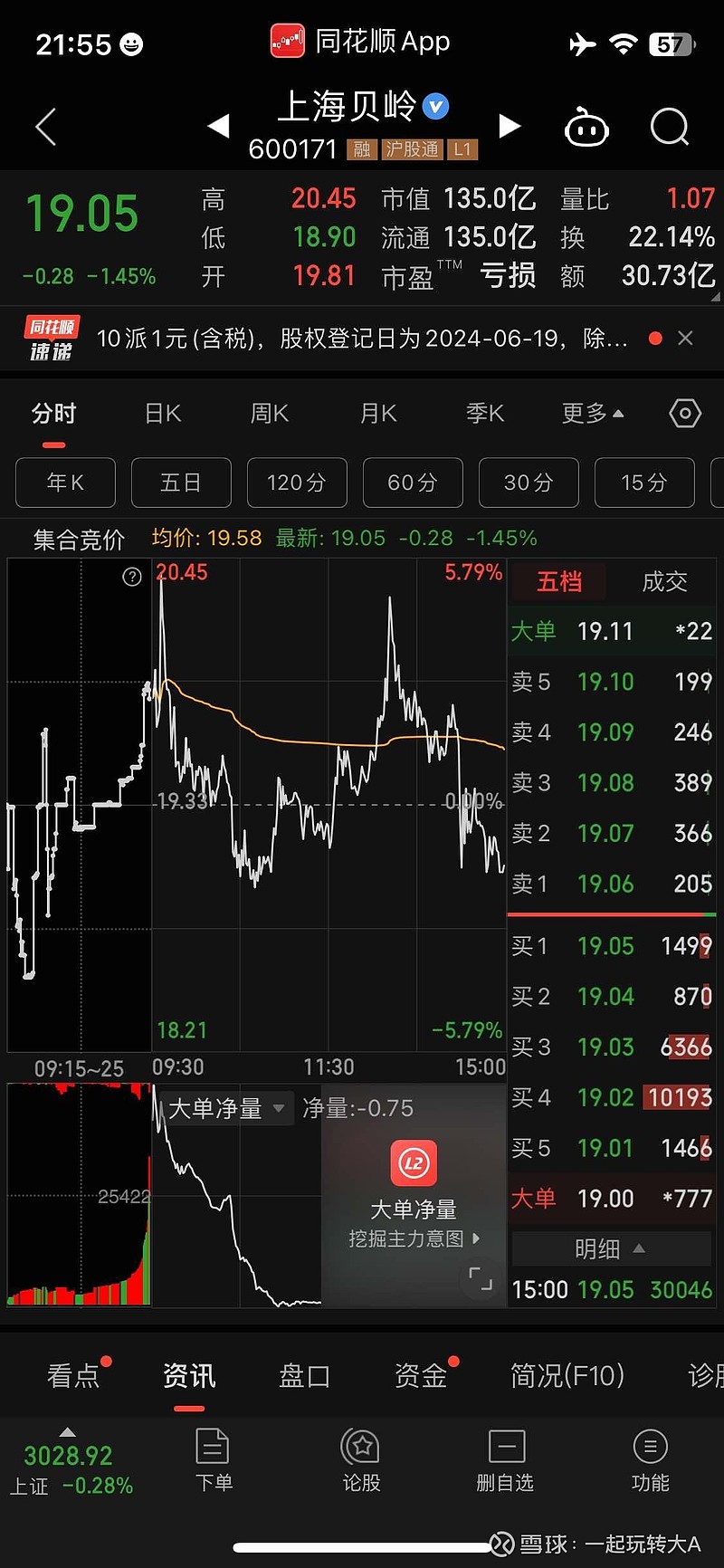Viewport: 724px width, 1568px height.
Task: Expand the 更多 period dropdown
Action: point(590,413)
